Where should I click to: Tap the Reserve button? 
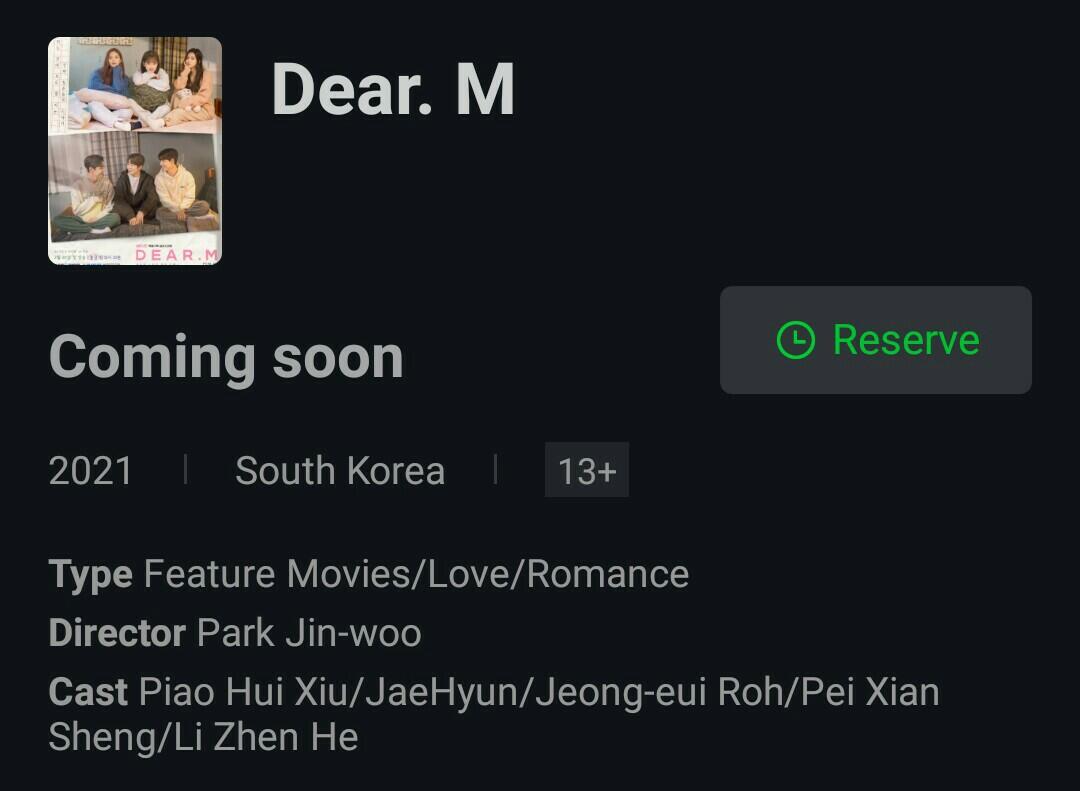(875, 340)
